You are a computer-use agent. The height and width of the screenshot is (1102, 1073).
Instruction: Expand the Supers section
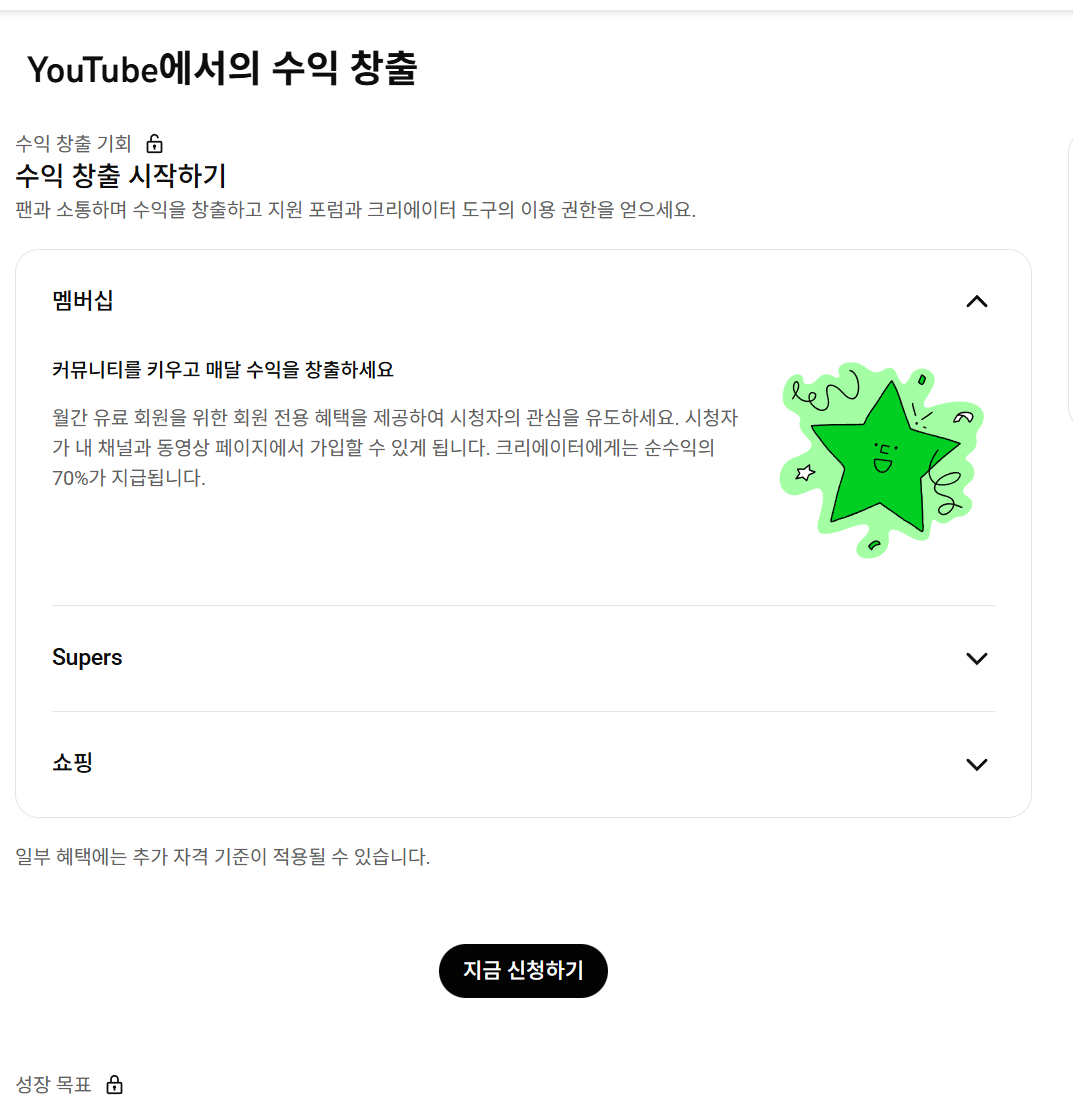(976, 658)
